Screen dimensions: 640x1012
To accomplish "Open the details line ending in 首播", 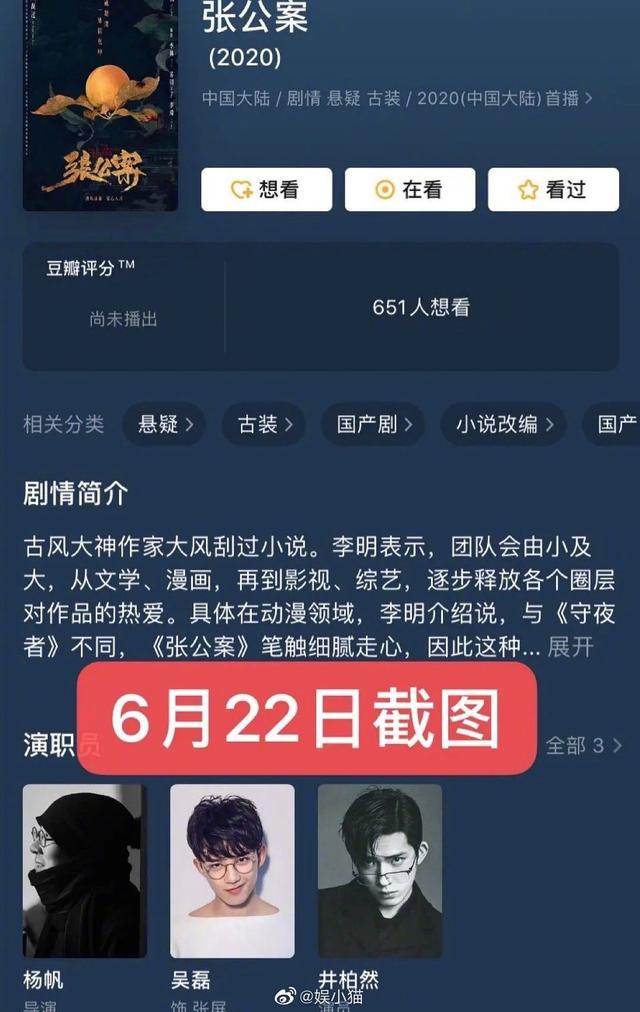I will [397, 98].
